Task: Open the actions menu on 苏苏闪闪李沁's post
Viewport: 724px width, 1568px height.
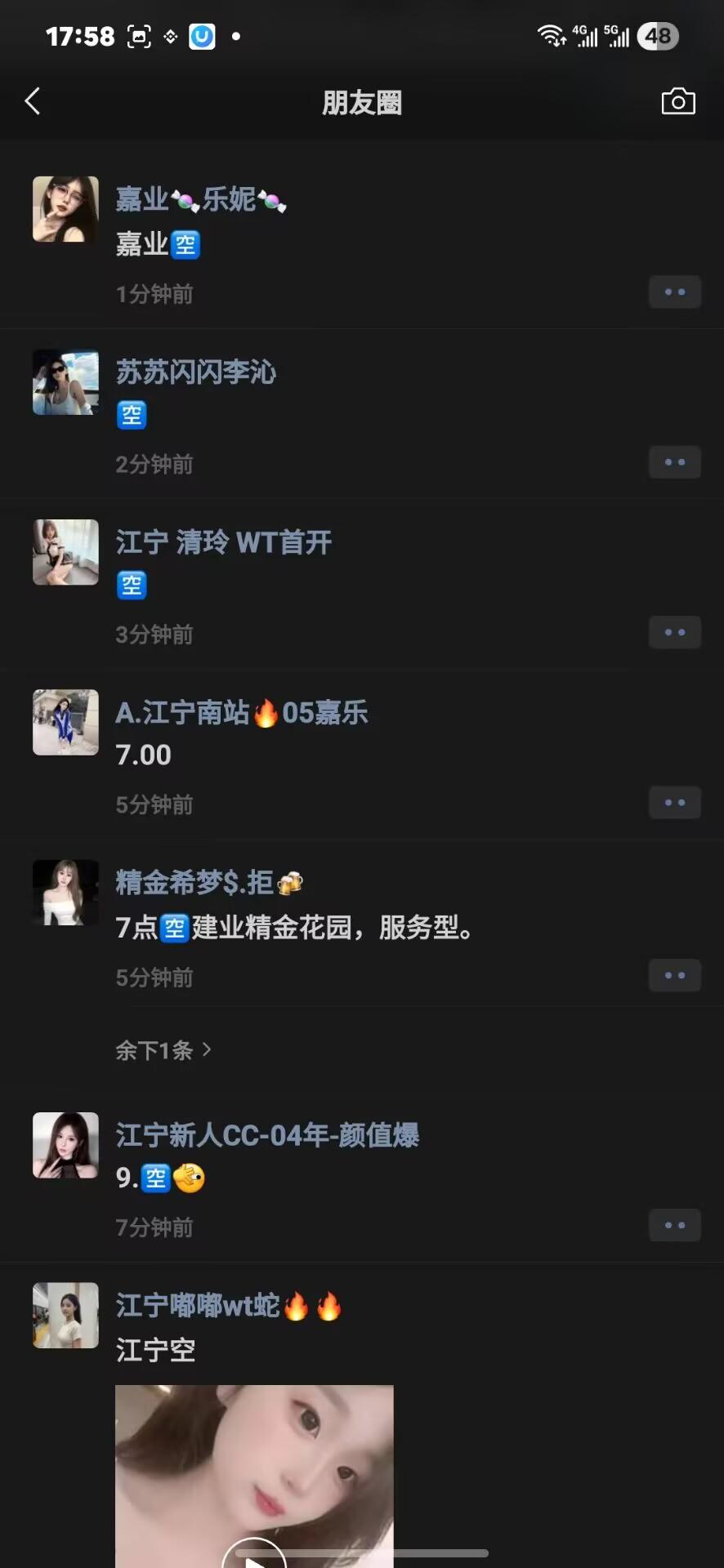Action: coord(674,462)
